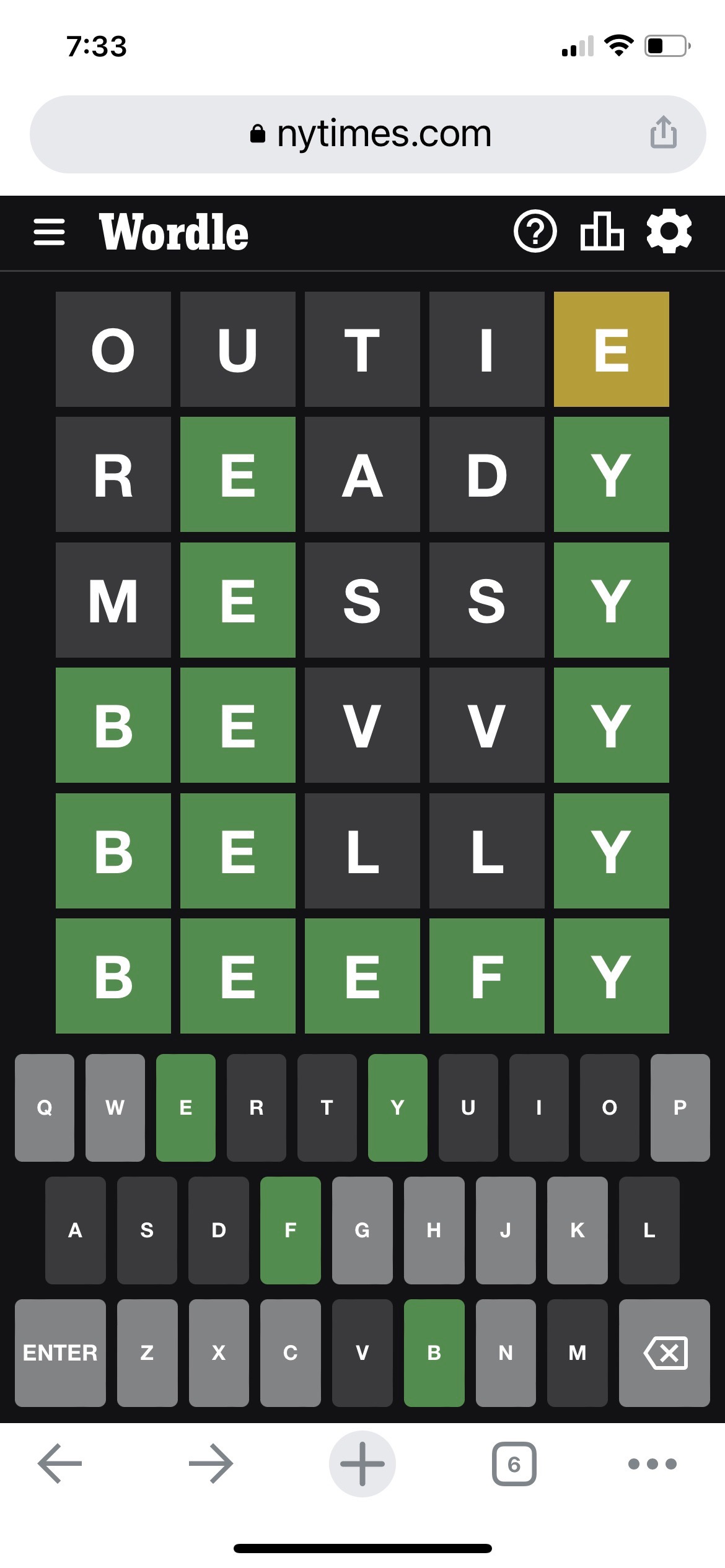View the statistics bar chart
Screen dimensions: 725x1568
[x=602, y=231]
